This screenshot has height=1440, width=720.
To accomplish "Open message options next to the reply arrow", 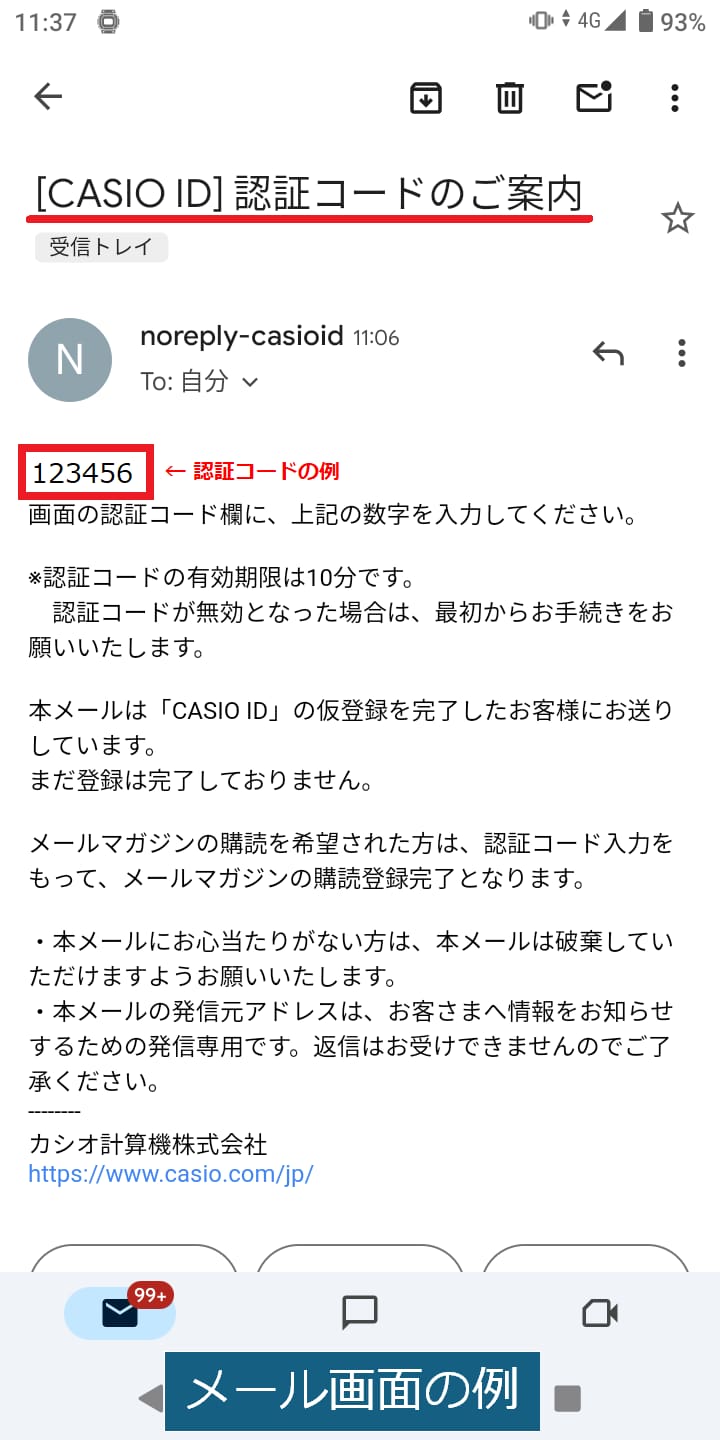I will coord(681,353).
